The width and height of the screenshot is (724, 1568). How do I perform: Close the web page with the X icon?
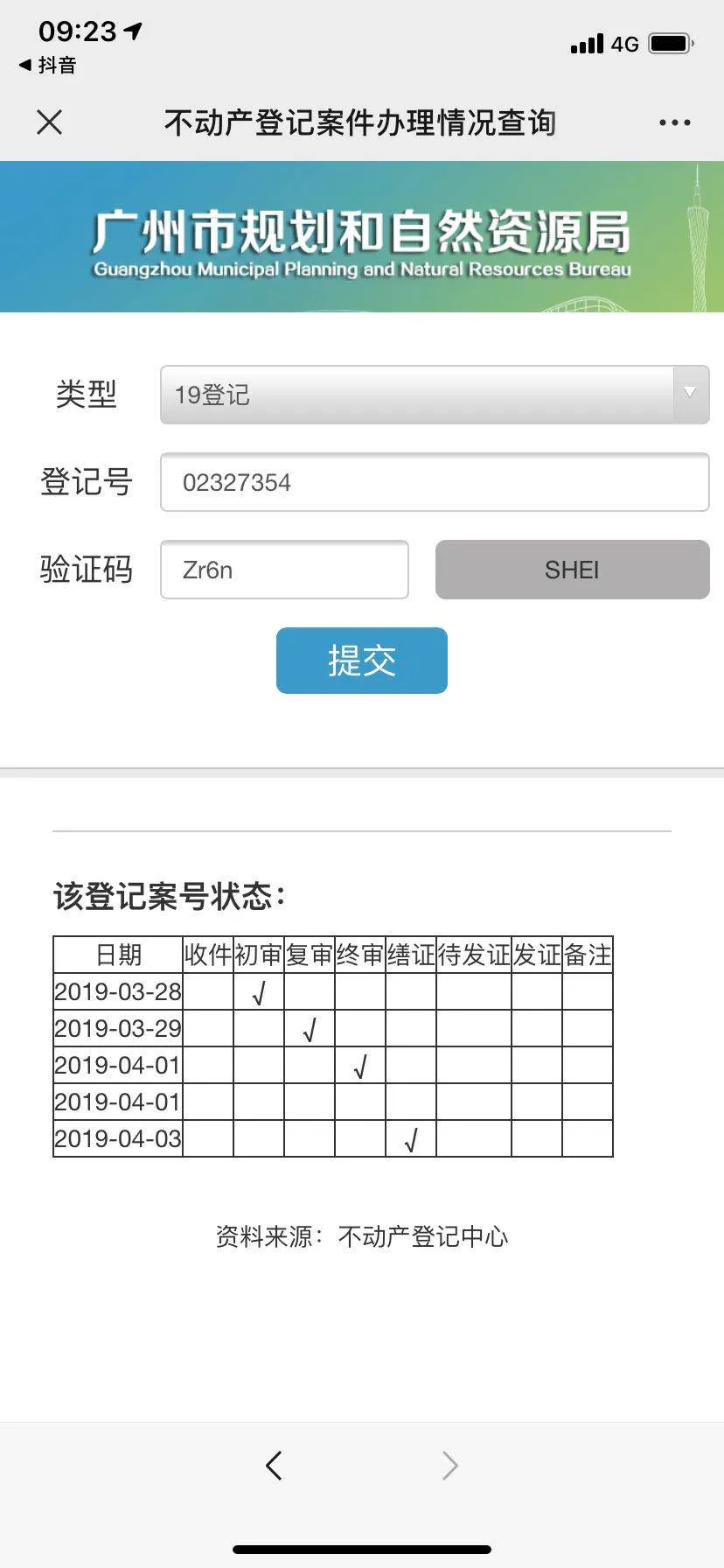click(x=50, y=122)
